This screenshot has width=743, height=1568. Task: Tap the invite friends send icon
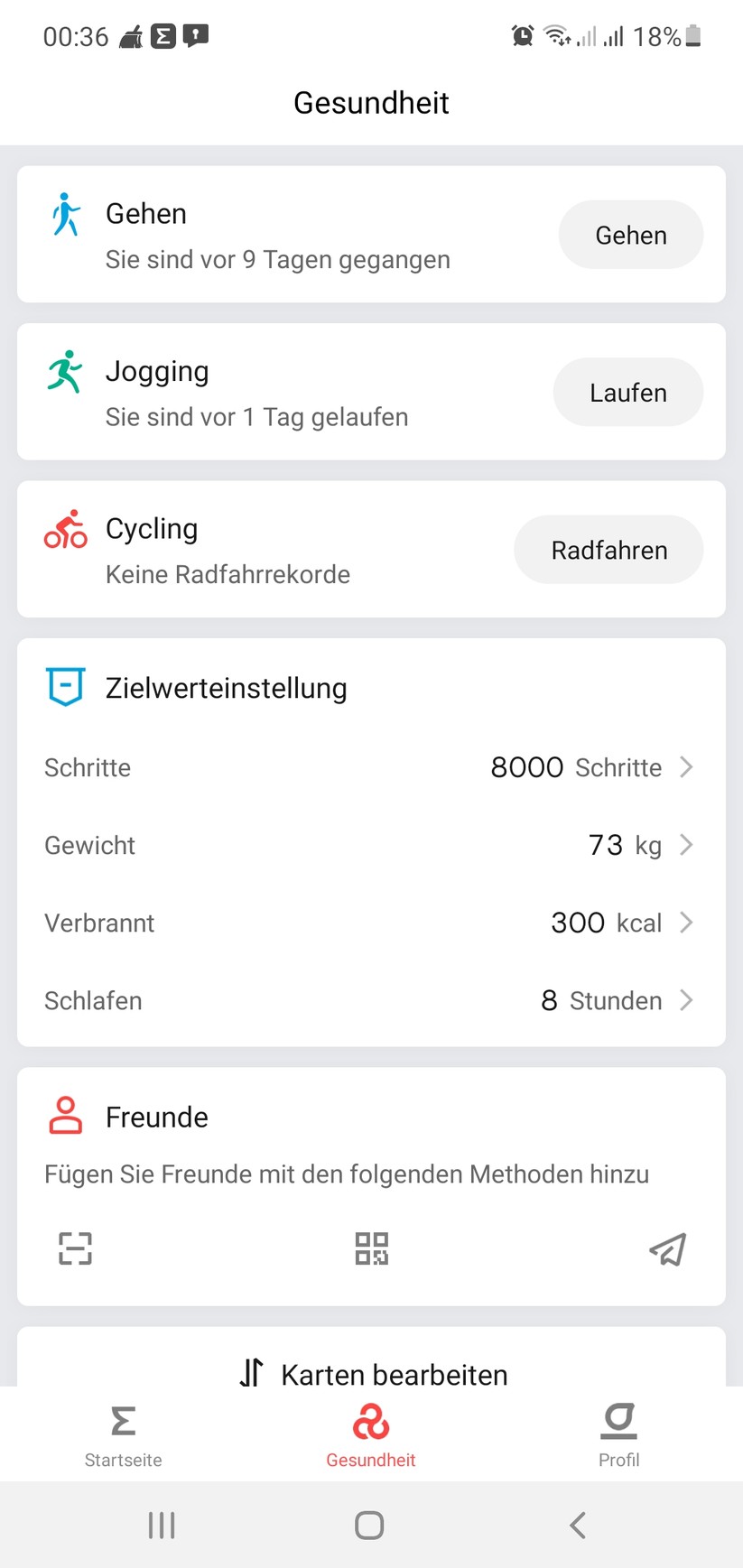667,1248
